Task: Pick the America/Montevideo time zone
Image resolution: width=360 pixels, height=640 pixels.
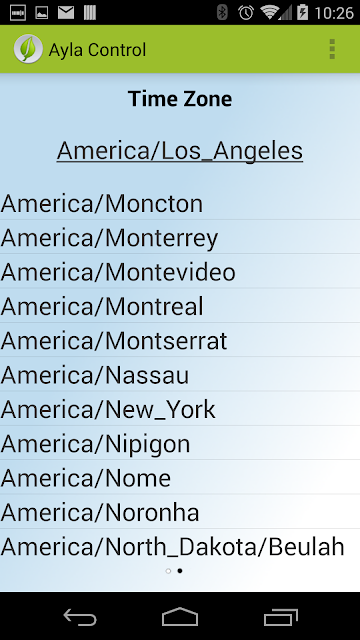Action: [180, 271]
